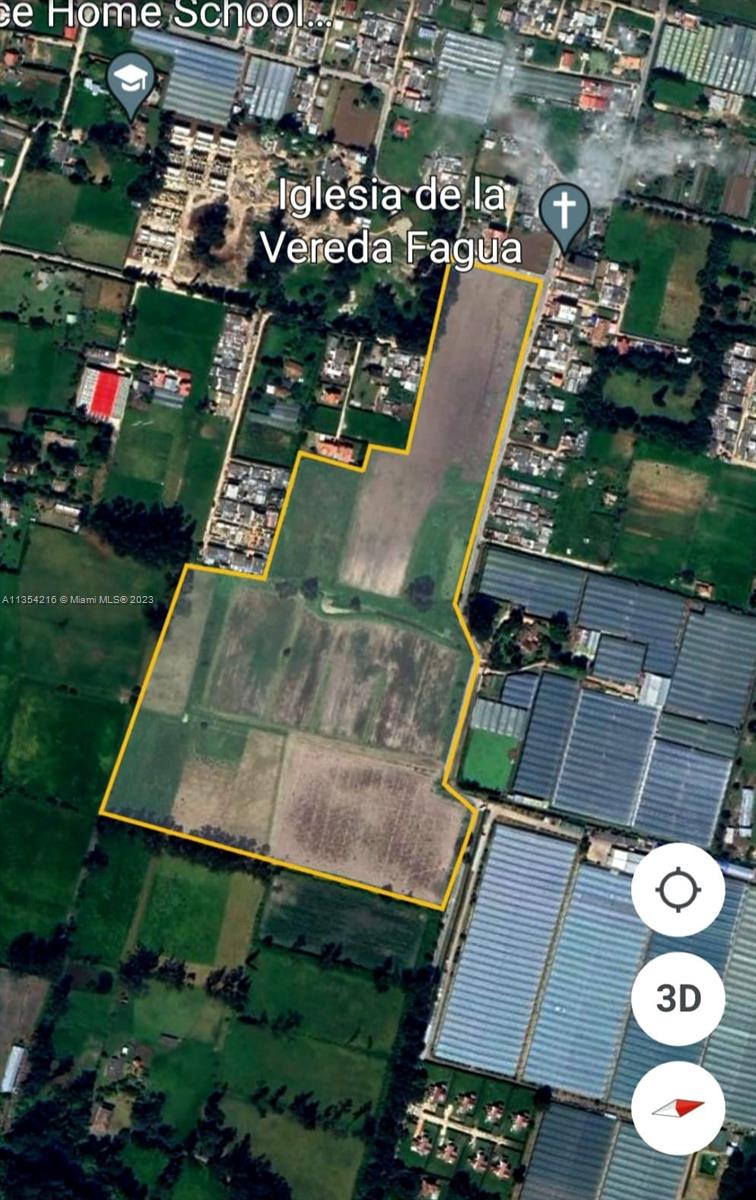This screenshot has width=756, height=1200.
Task: Tap the compass to reset north
Action: coord(678,1108)
